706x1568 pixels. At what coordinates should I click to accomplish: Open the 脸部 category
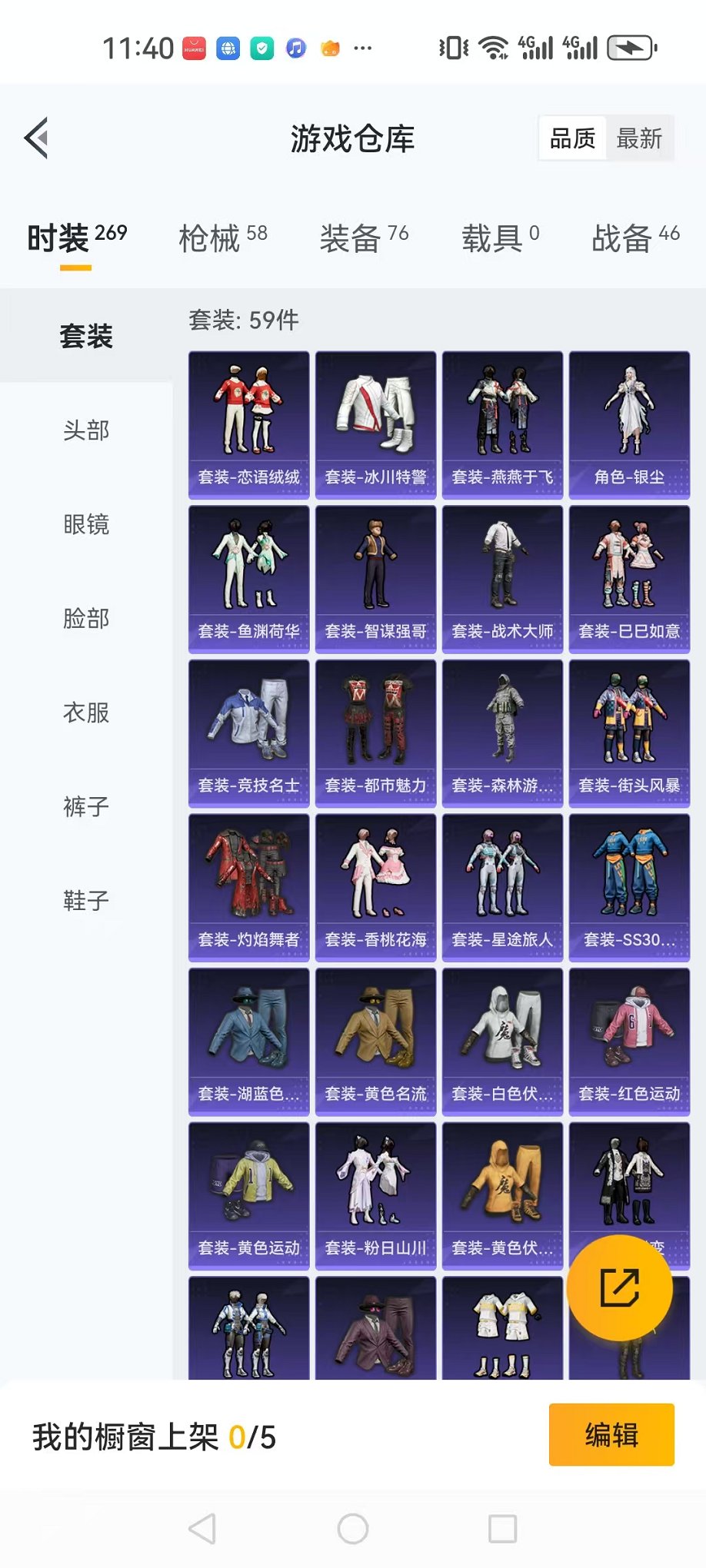pyautogui.click(x=86, y=618)
